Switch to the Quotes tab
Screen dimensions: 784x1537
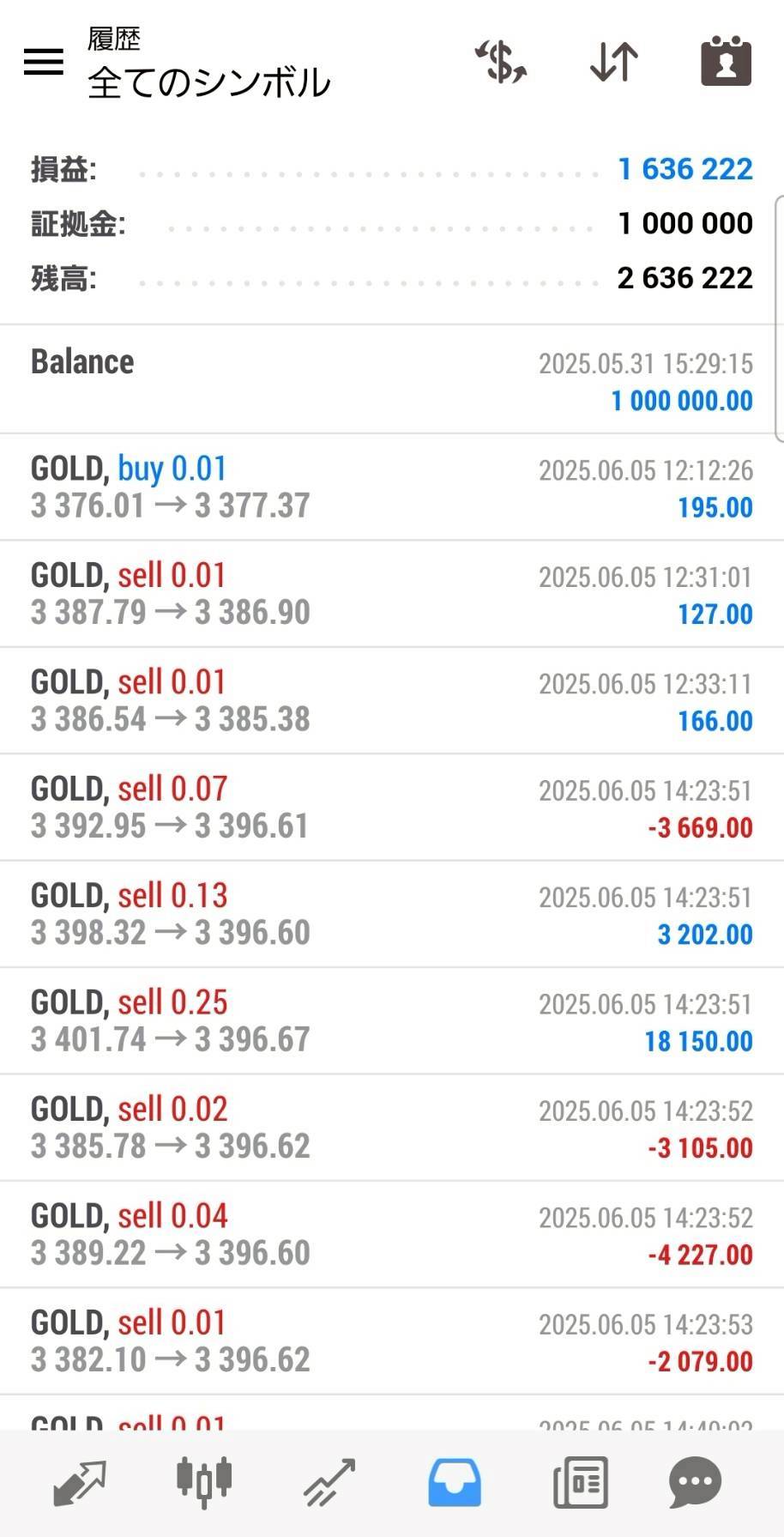pyautogui.click(x=79, y=1482)
